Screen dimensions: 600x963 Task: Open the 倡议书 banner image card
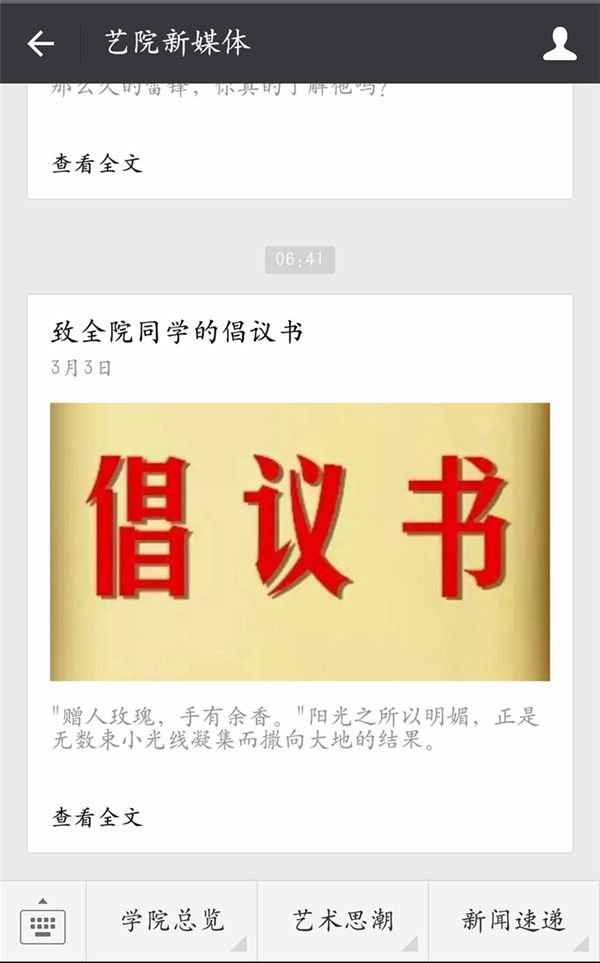tap(300, 541)
